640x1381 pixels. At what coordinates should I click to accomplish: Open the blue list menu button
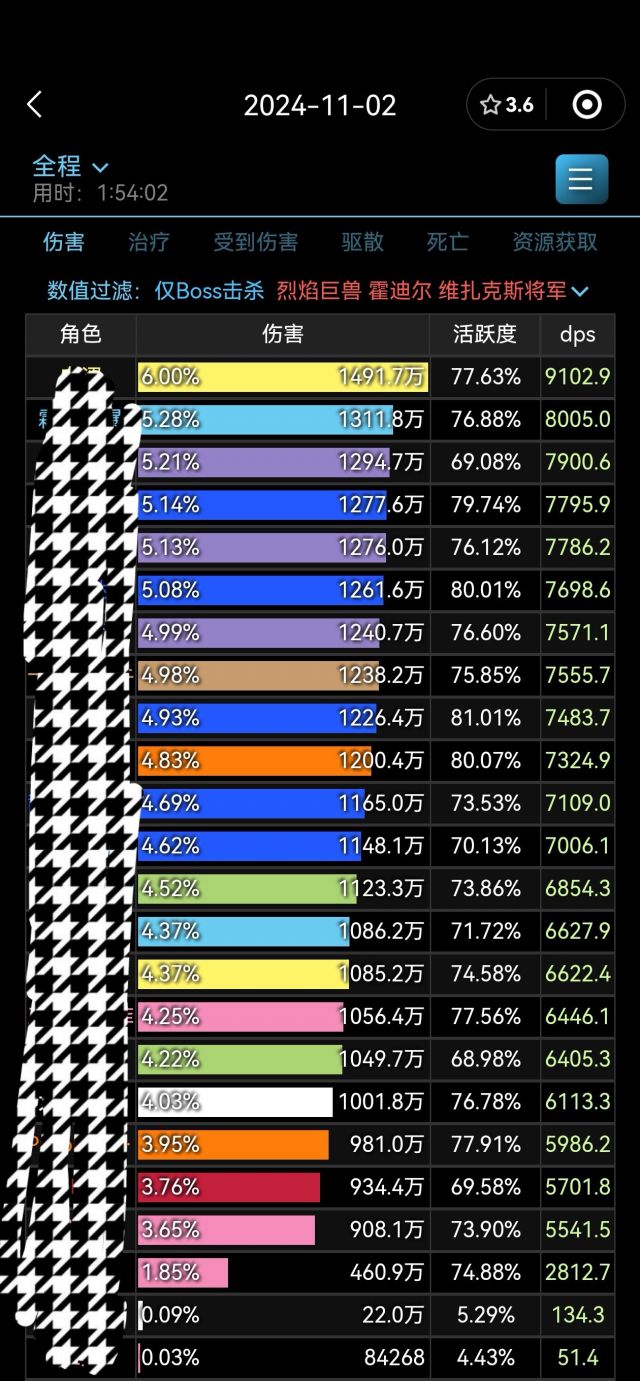[x=581, y=180]
